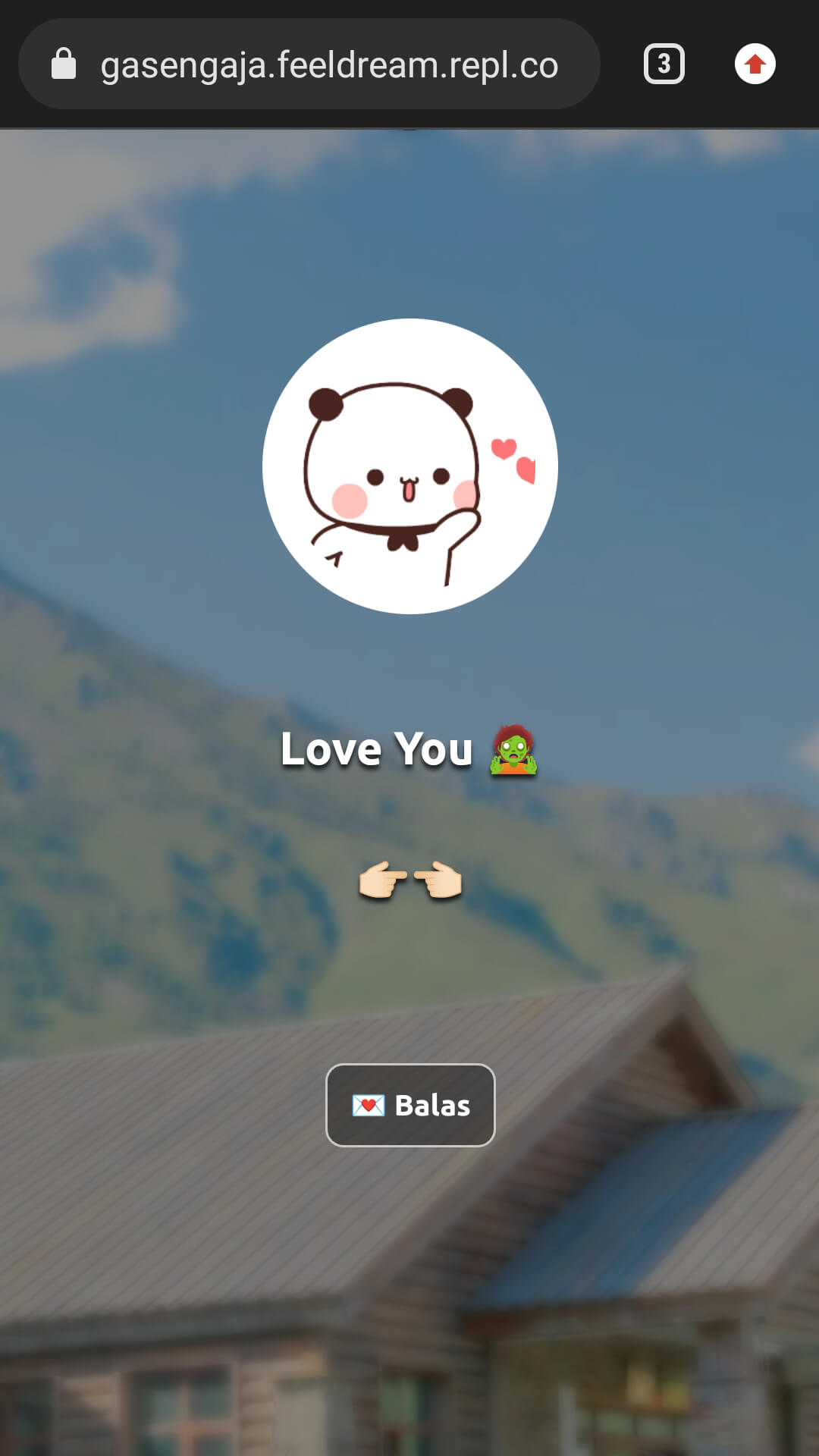View site security lock info
The image size is (819, 1456).
point(64,64)
